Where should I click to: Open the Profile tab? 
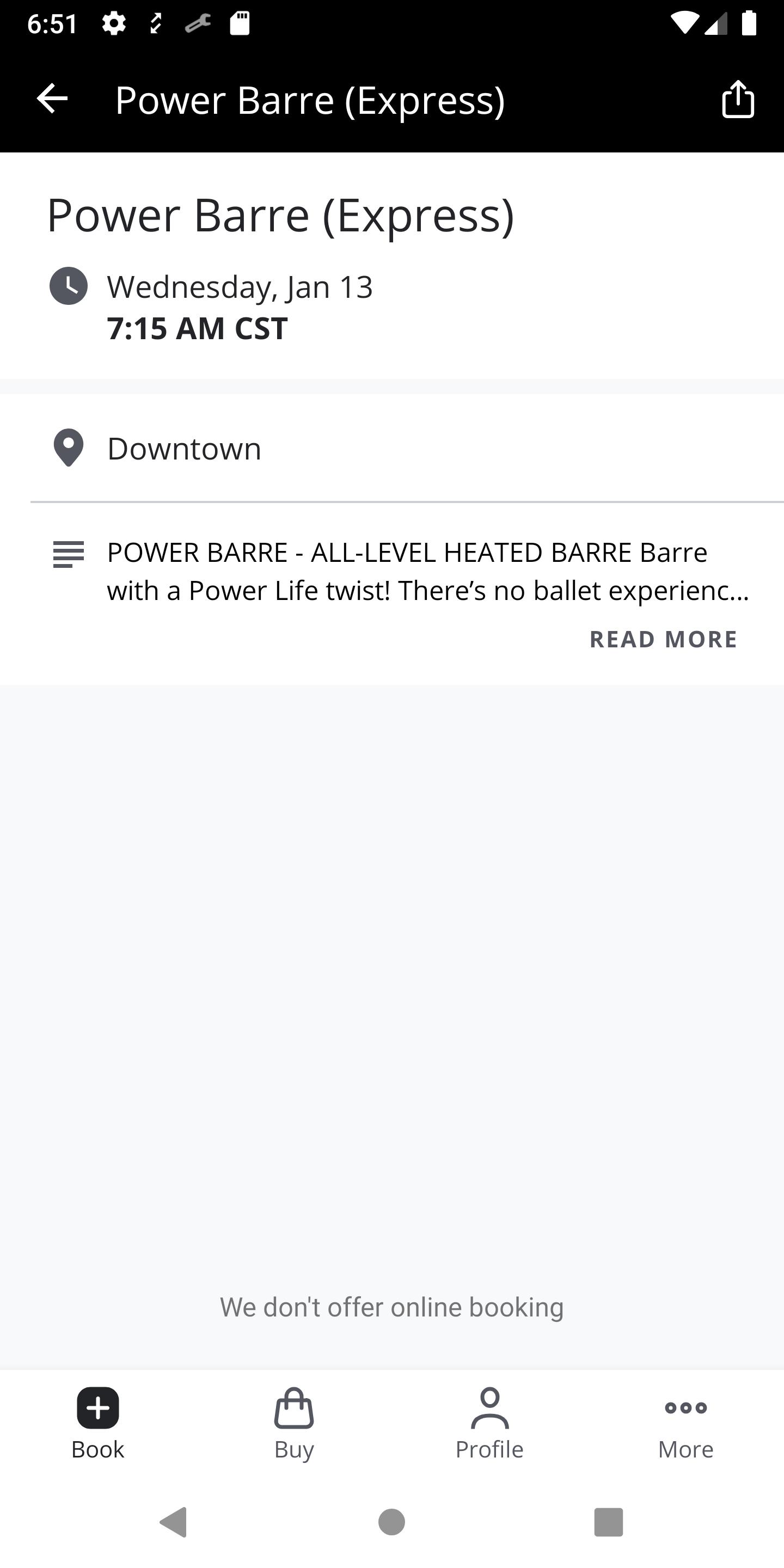tap(489, 1423)
